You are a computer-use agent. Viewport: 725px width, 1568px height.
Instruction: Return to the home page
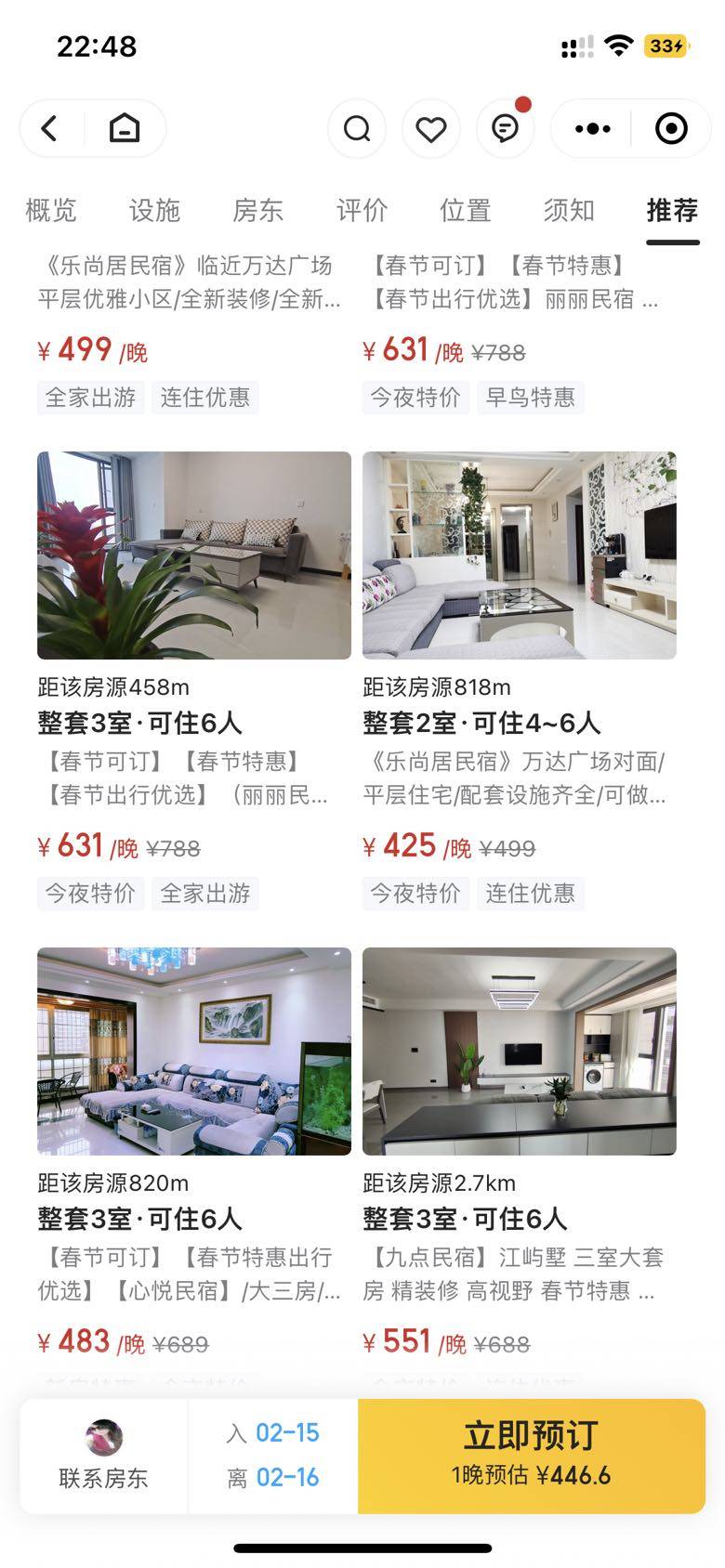coord(125,128)
